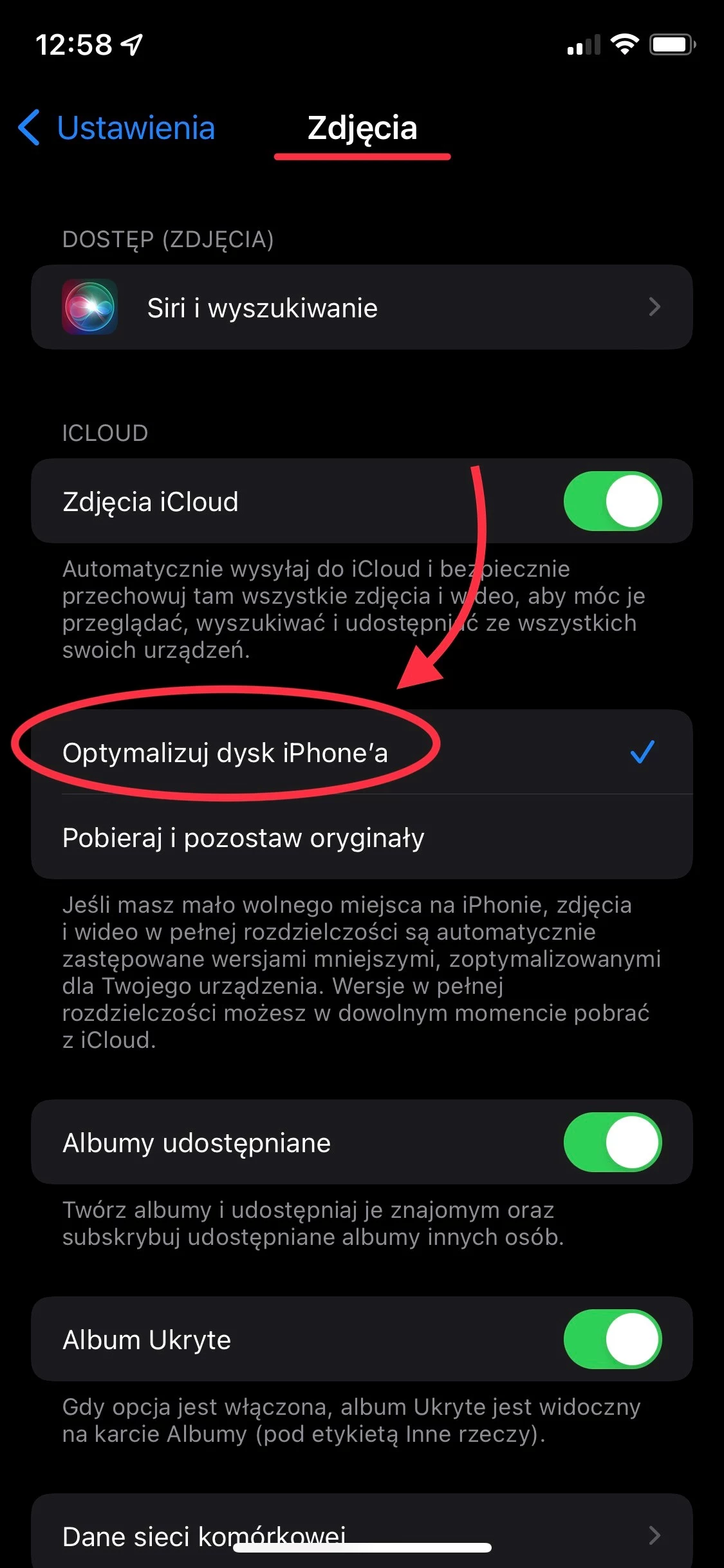
Task: Open Dane sieci komórkowej row
Action: click(x=362, y=1532)
